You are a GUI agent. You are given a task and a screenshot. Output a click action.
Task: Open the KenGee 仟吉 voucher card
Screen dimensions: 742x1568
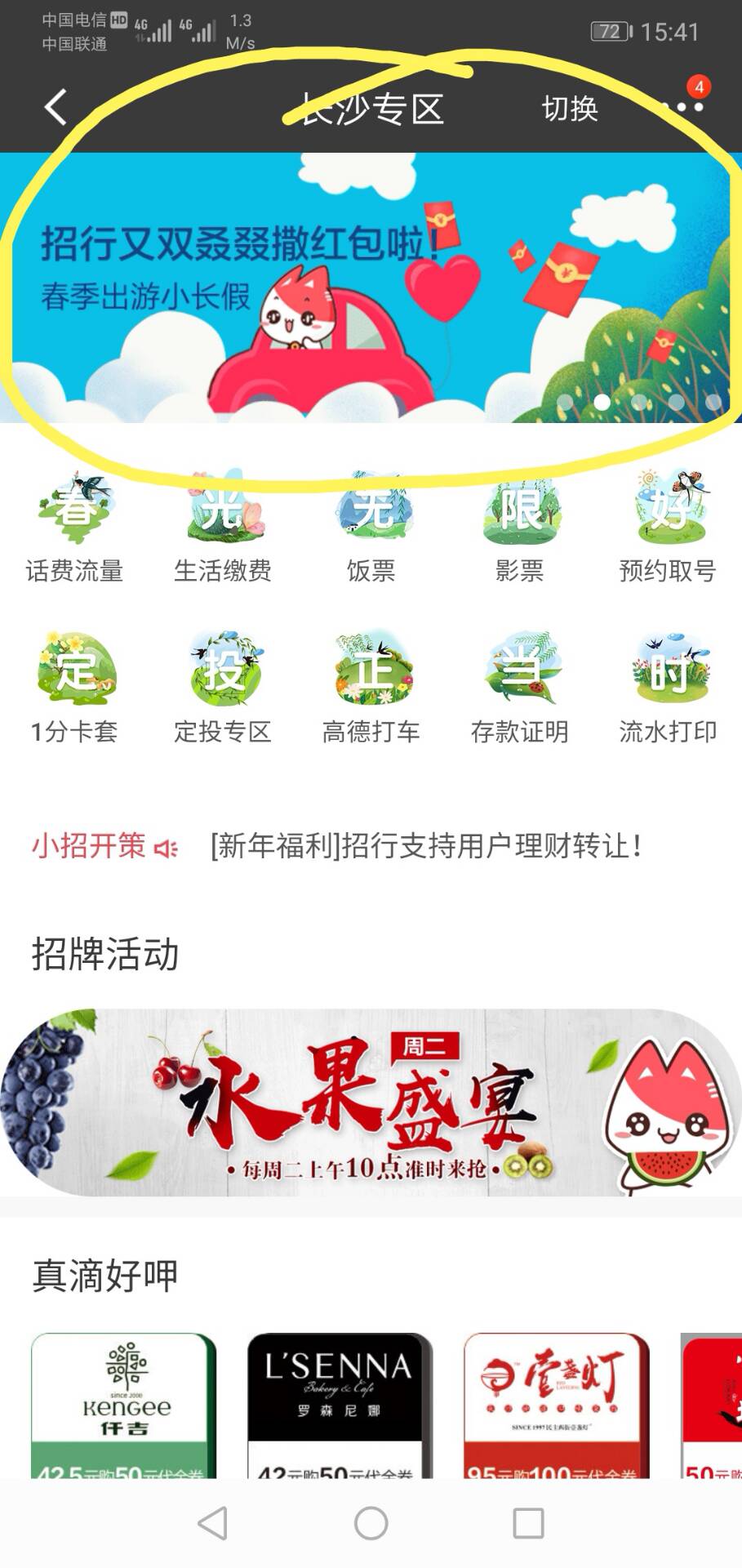(124, 1405)
